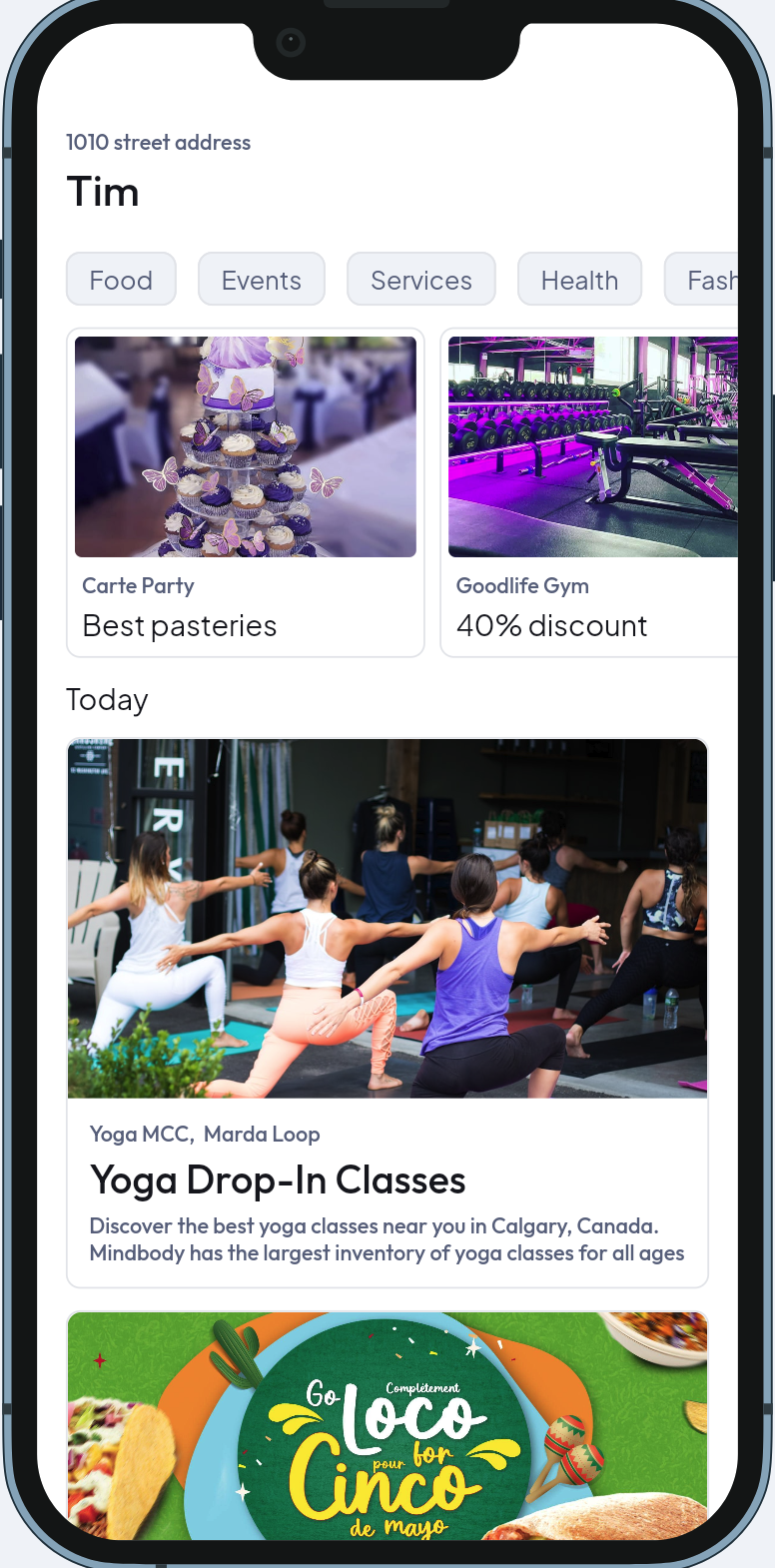Image resolution: width=775 pixels, height=1568 pixels.
Task: Filter by the Events chip
Action: 261,280
